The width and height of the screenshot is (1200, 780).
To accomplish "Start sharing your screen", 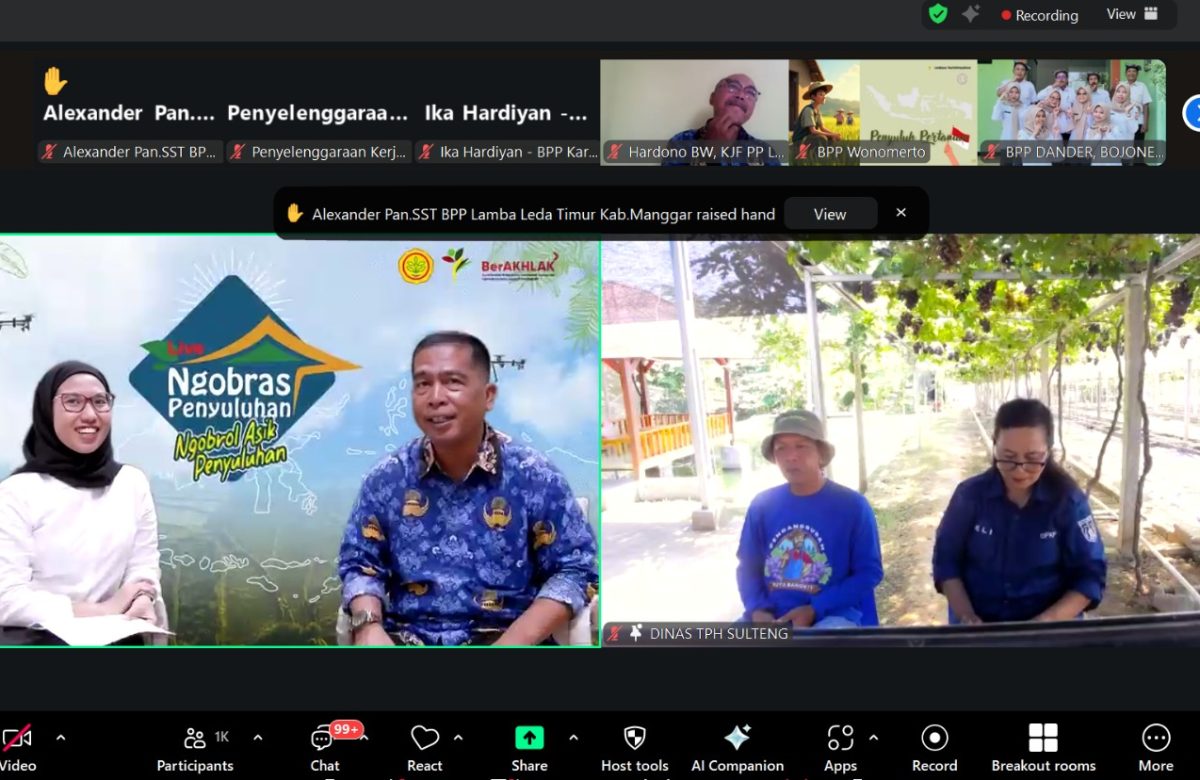I will click(x=529, y=748).
